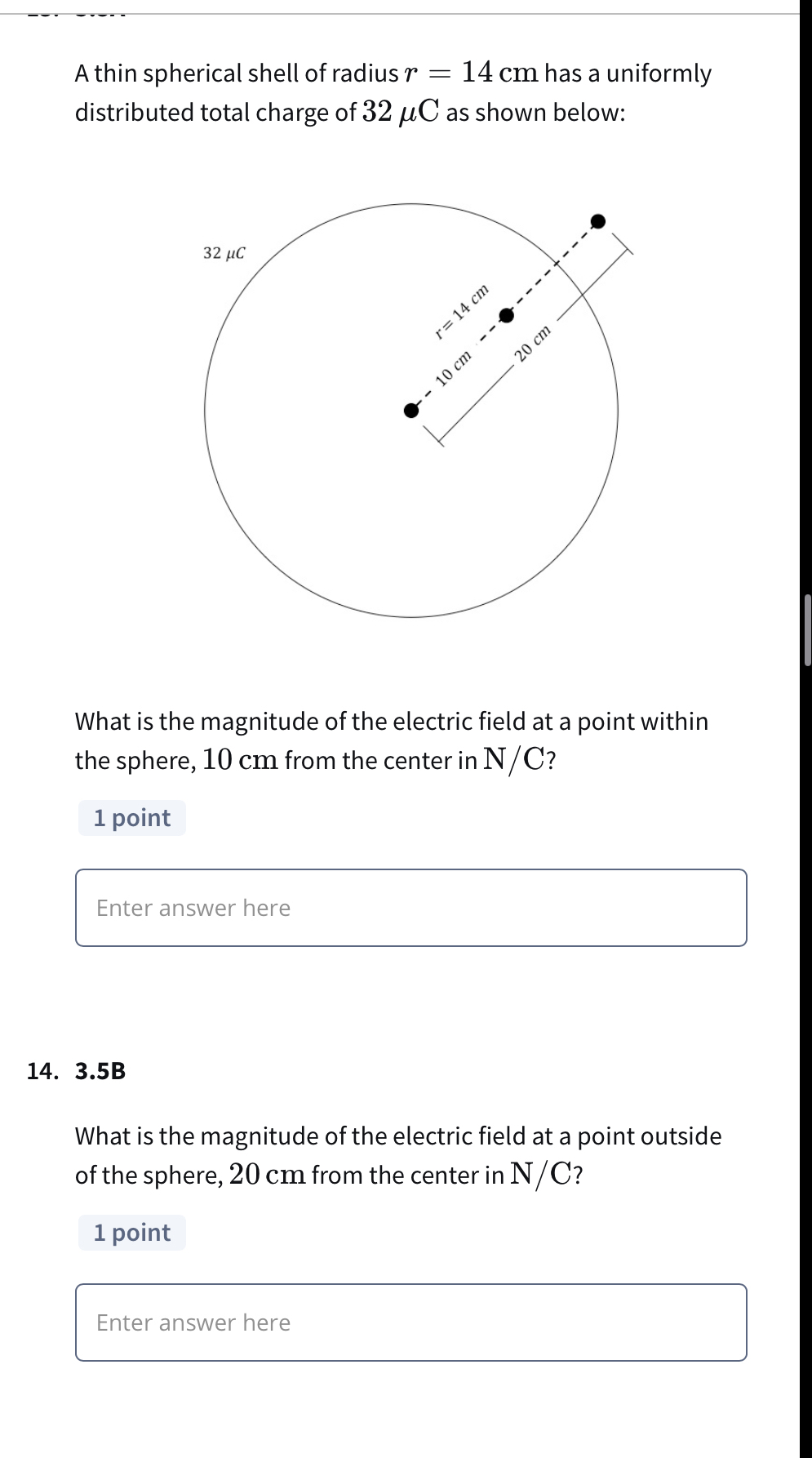This screenshot has height=1458, width=812.
Task: Click the 32 μC charge label on the diagram
Action: tap(224, 253)
